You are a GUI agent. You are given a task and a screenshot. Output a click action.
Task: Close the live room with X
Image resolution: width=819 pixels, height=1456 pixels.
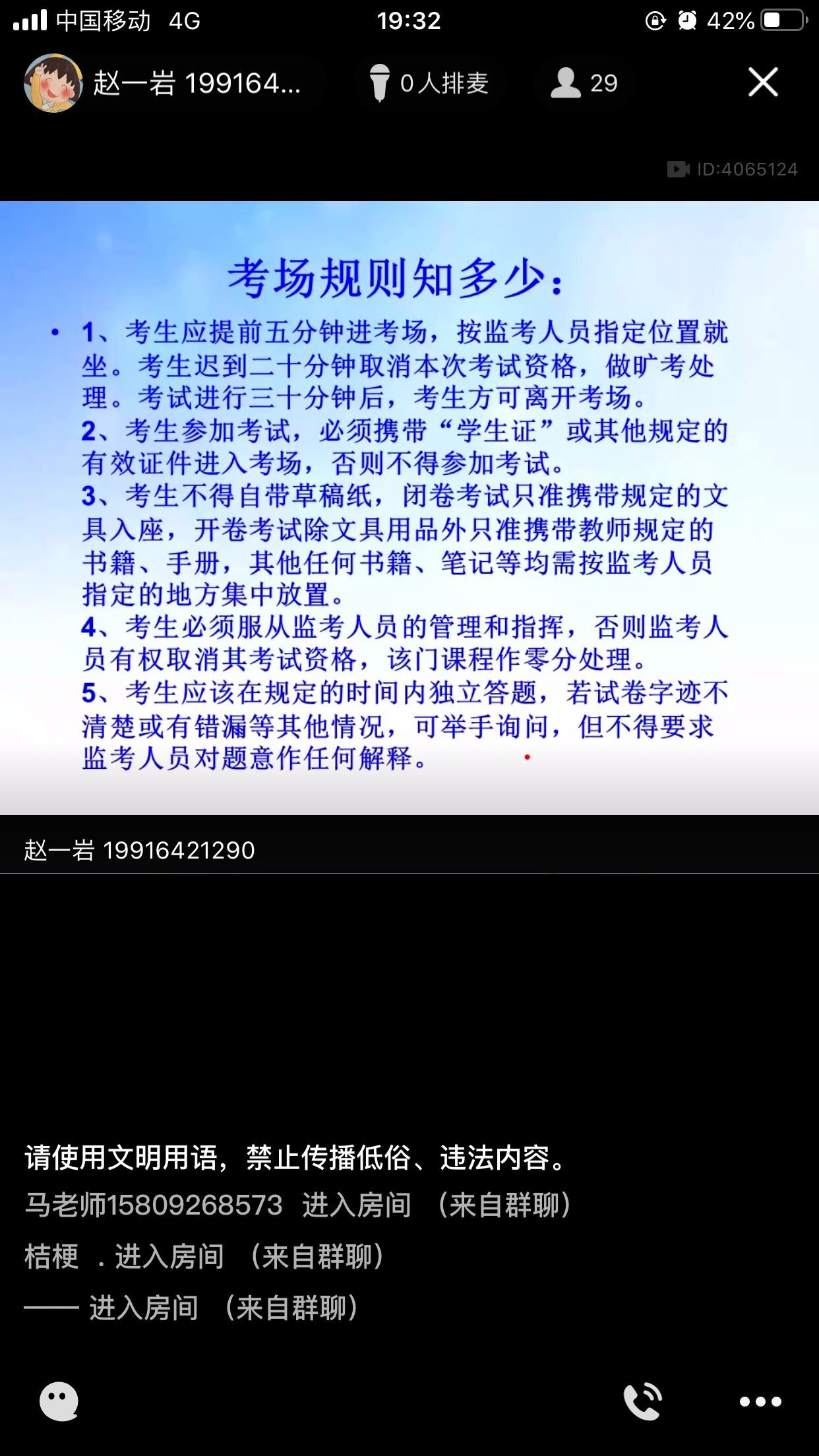[763, 82]
